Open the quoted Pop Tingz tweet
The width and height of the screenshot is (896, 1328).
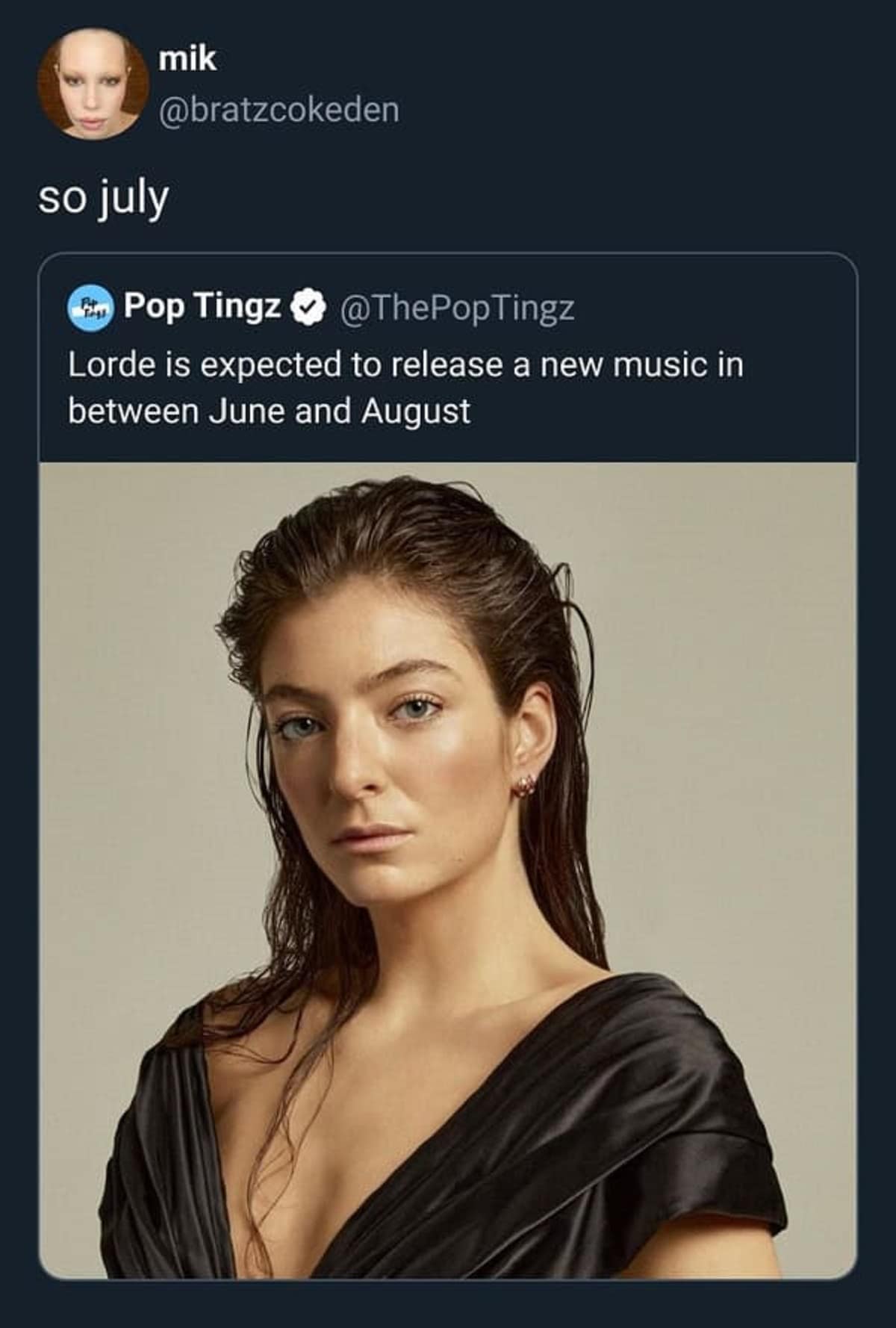click(x=405, y=388)
